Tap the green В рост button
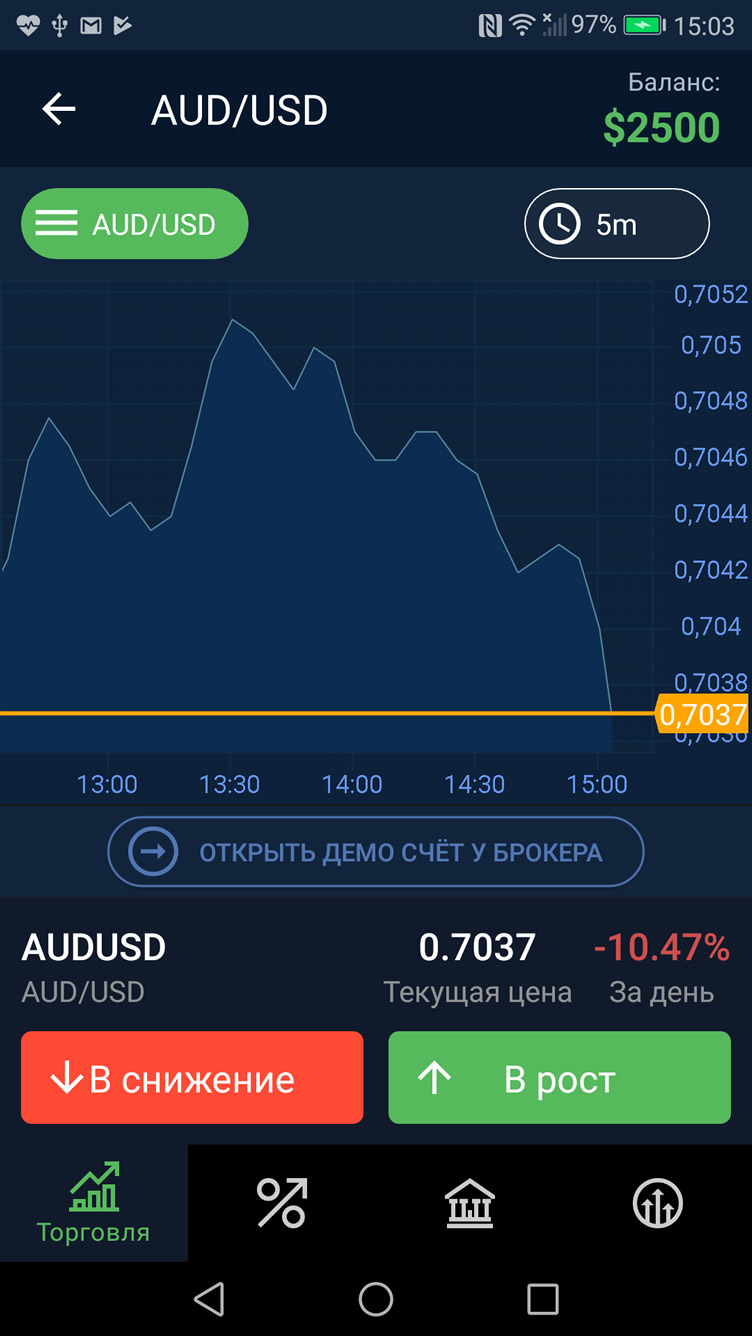The width and height of the screenshot is (752, 1336). [559, 1077]
